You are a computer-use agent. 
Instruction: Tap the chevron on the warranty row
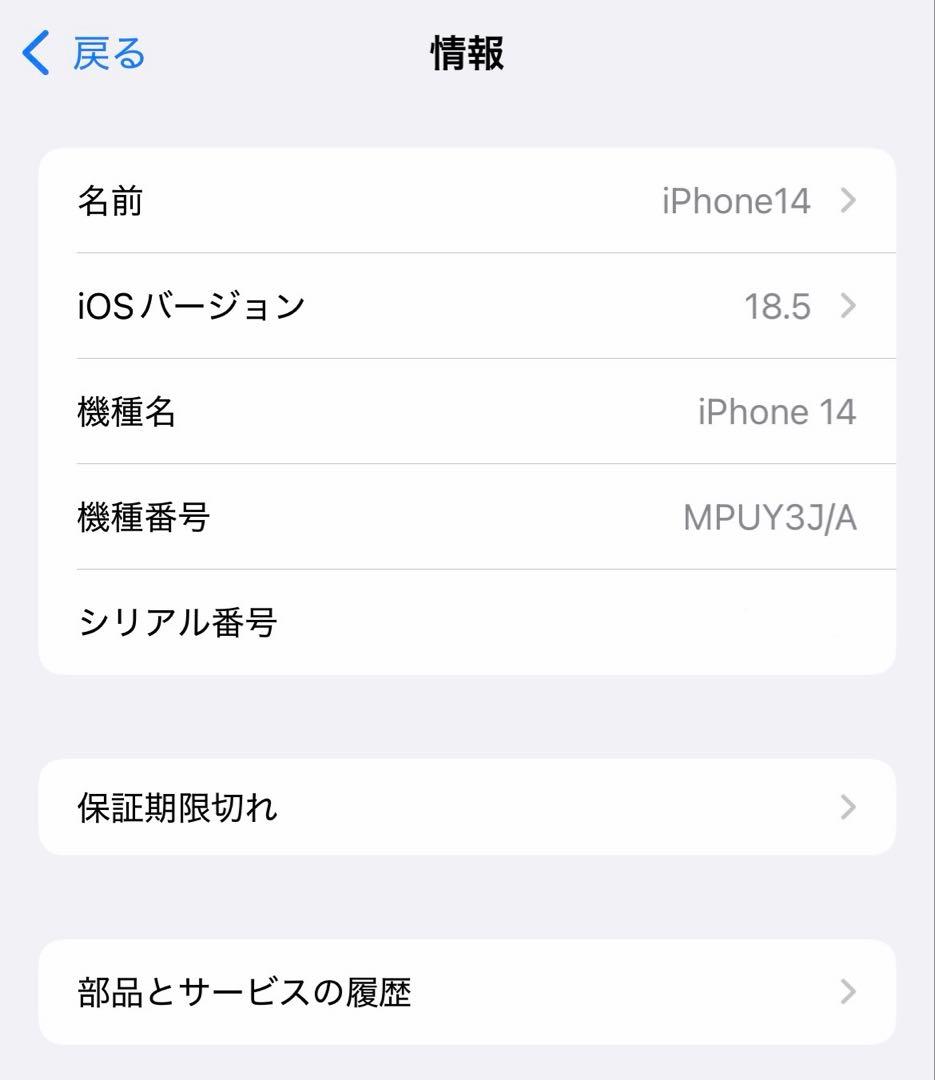point(848,806)
